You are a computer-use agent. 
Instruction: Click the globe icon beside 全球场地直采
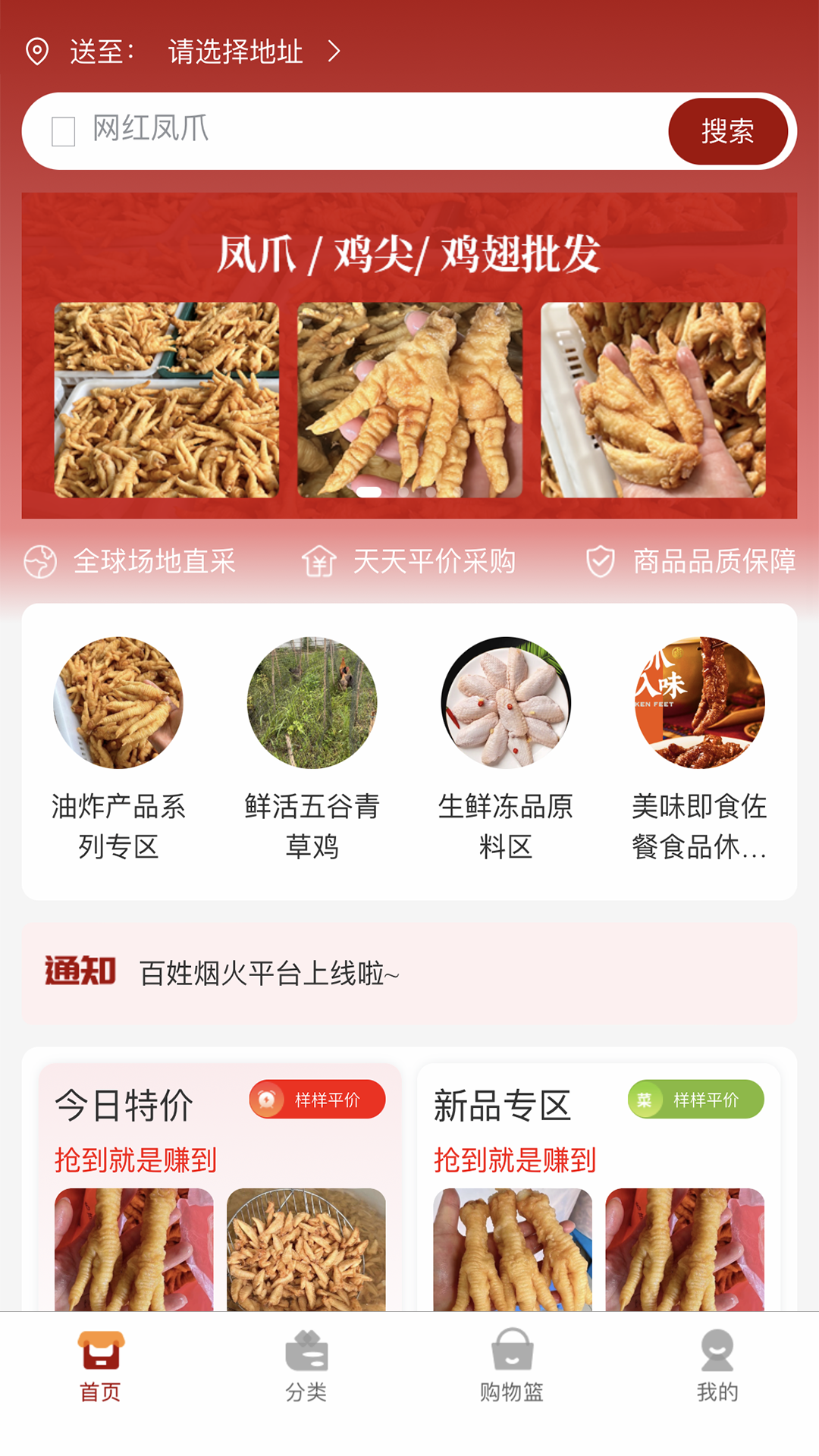42,563
